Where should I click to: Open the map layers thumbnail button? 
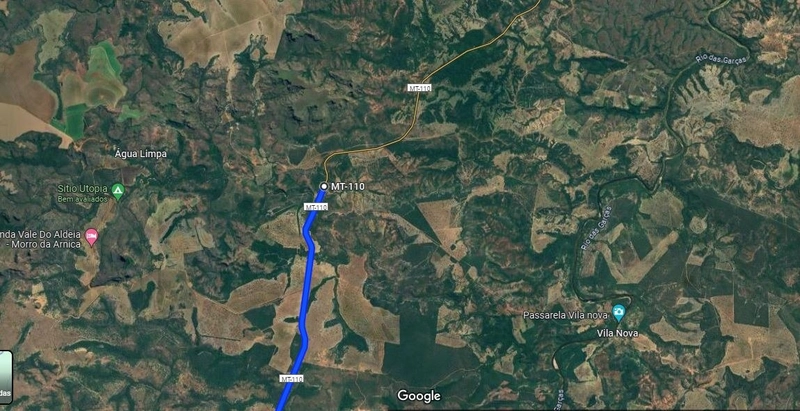(x=4, y=376)
